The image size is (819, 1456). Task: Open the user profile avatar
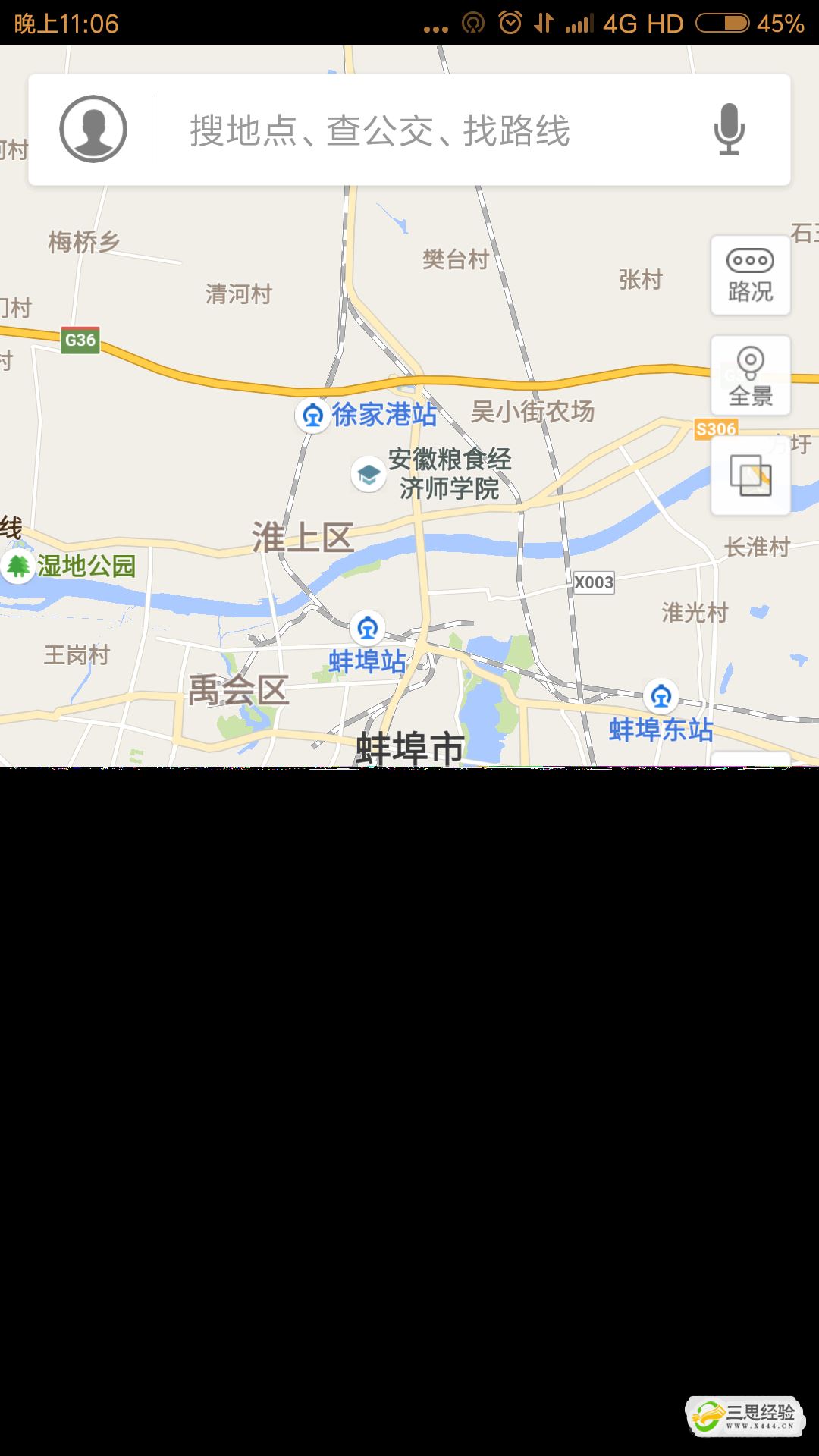coord(93,129)
